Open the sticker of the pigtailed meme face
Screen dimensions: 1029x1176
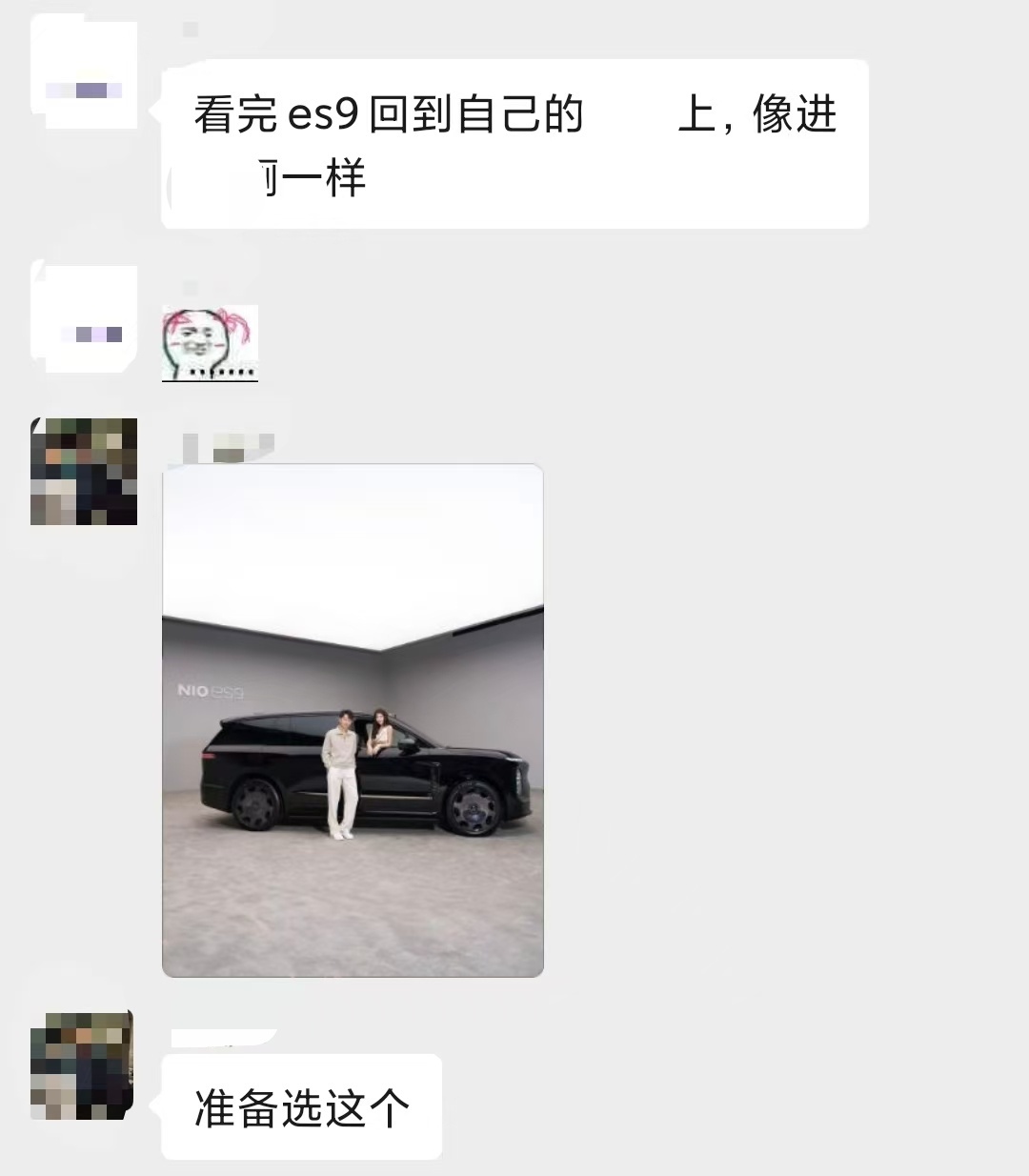coord(210,343)
